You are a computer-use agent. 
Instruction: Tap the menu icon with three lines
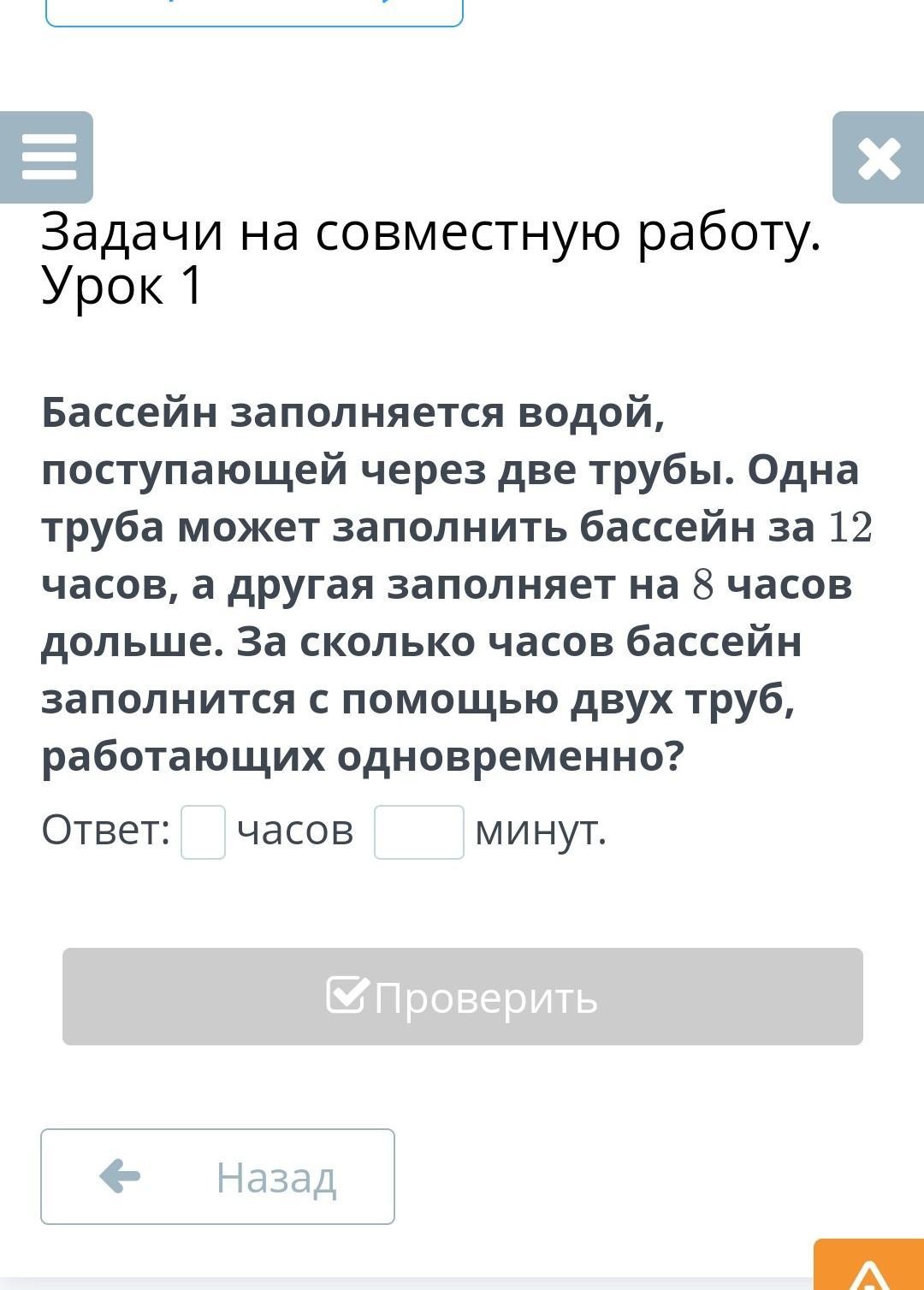coord(49,157)
